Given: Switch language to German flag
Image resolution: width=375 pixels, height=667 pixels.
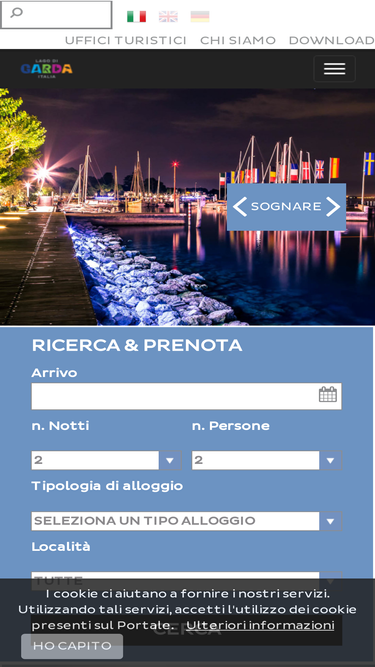Looking at the screenshot, I should point(200,17).
